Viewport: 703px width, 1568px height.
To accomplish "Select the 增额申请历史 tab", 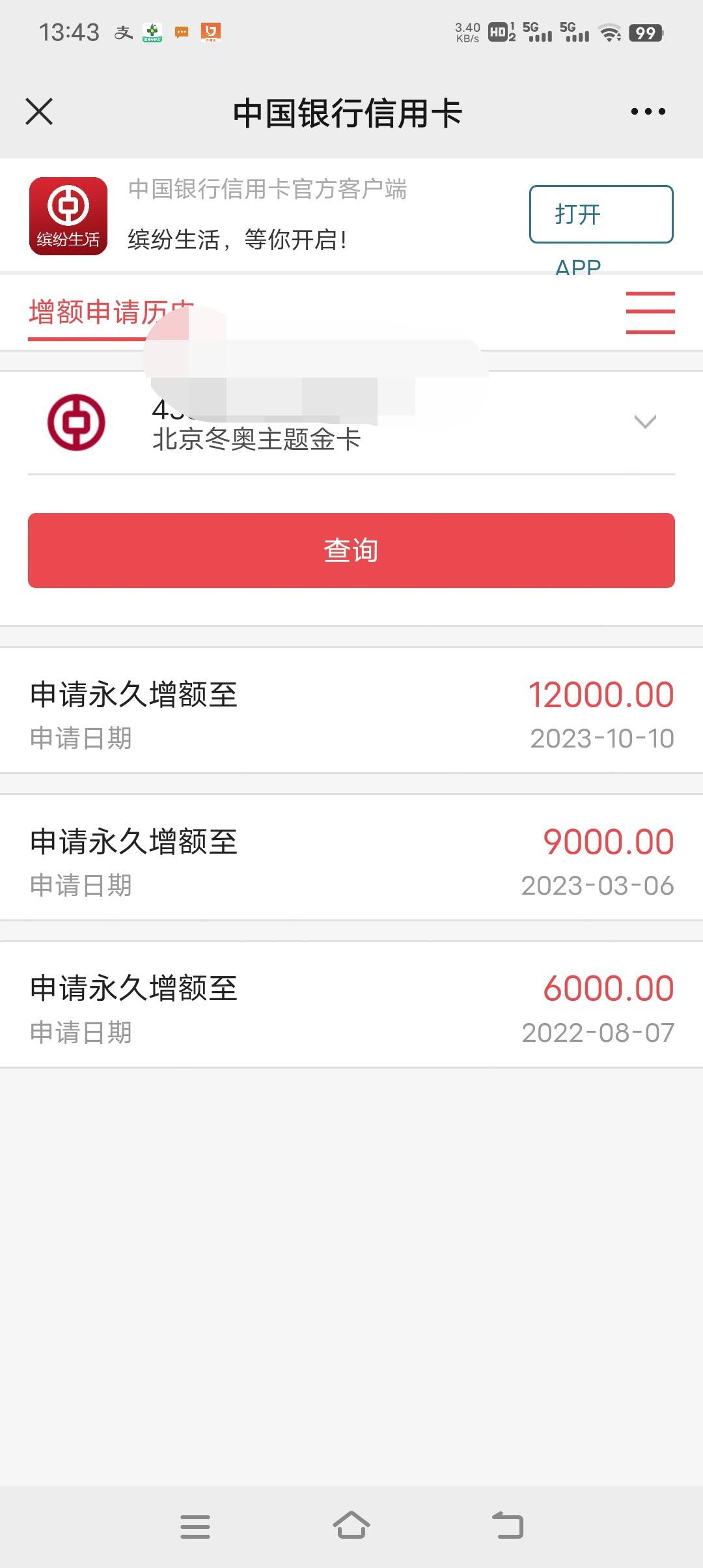I will [x=111, y=313].
